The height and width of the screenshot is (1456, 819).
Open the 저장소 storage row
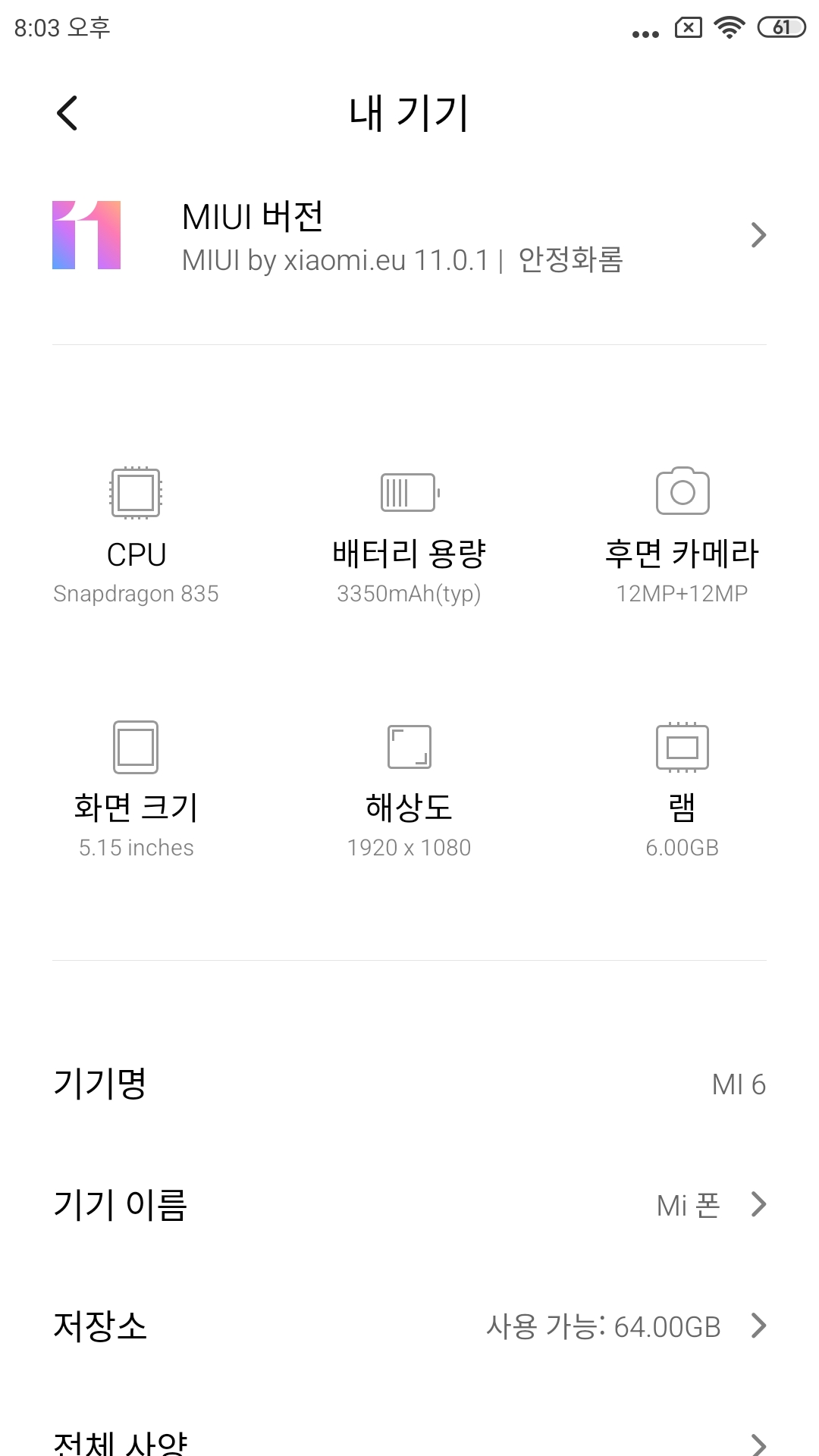pos(409,1326)
